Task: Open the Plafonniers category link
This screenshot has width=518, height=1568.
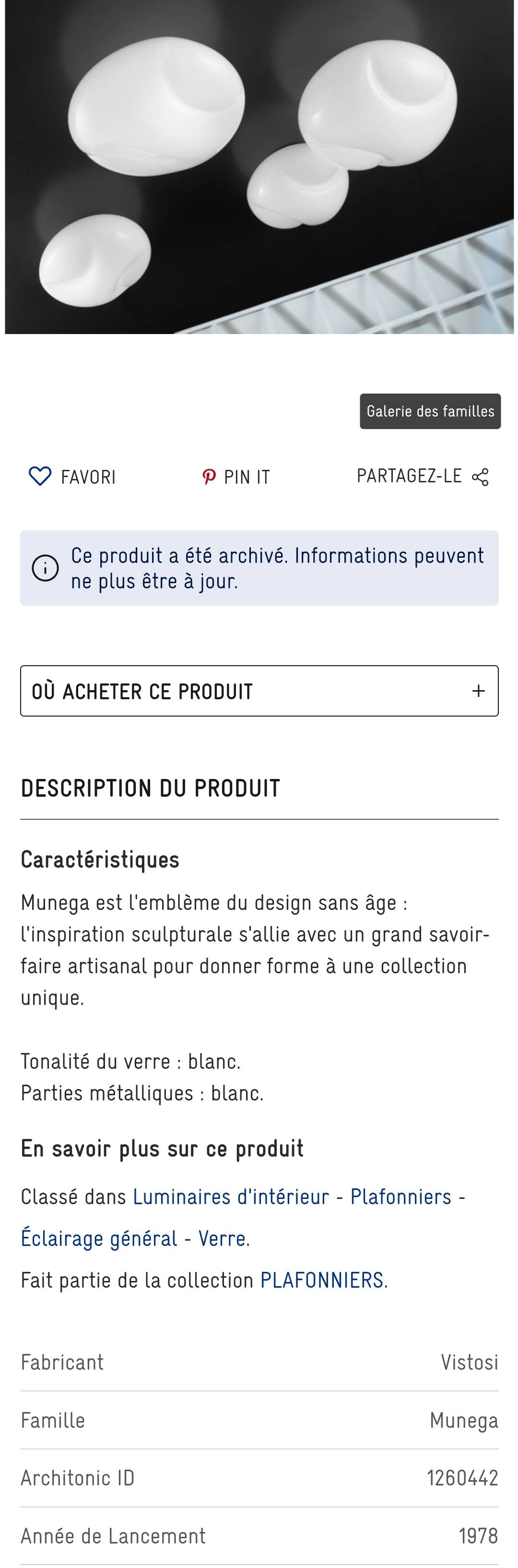Action: click(x=400, y=1197)
